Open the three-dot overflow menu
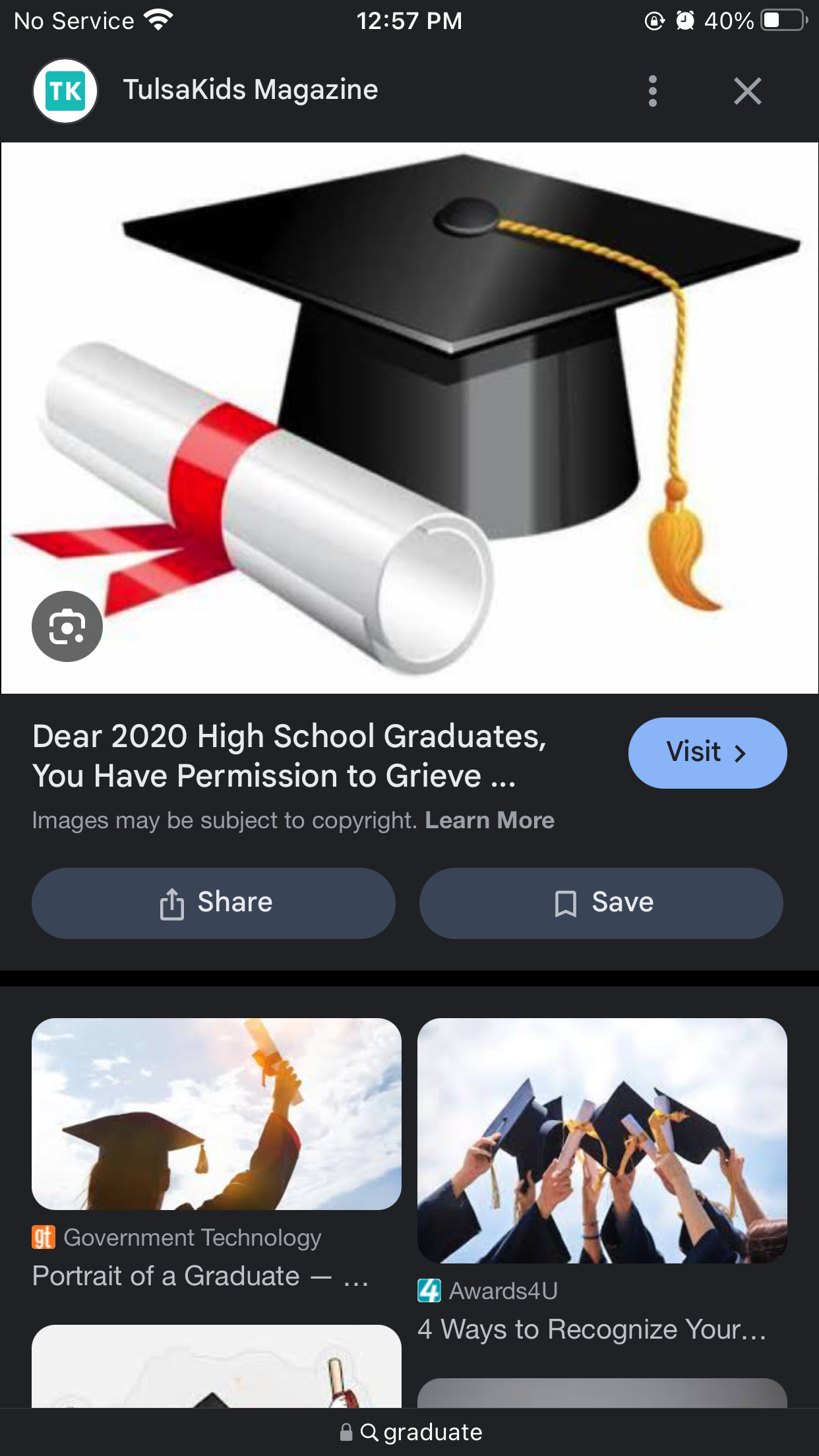This screenshot has width=819, height=1456. point(653,91)
